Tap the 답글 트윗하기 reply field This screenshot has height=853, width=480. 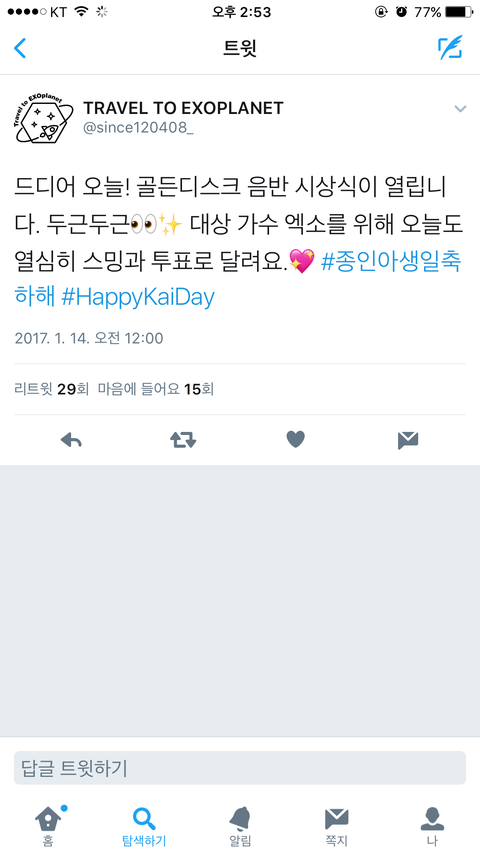click(x=240, y=768)
